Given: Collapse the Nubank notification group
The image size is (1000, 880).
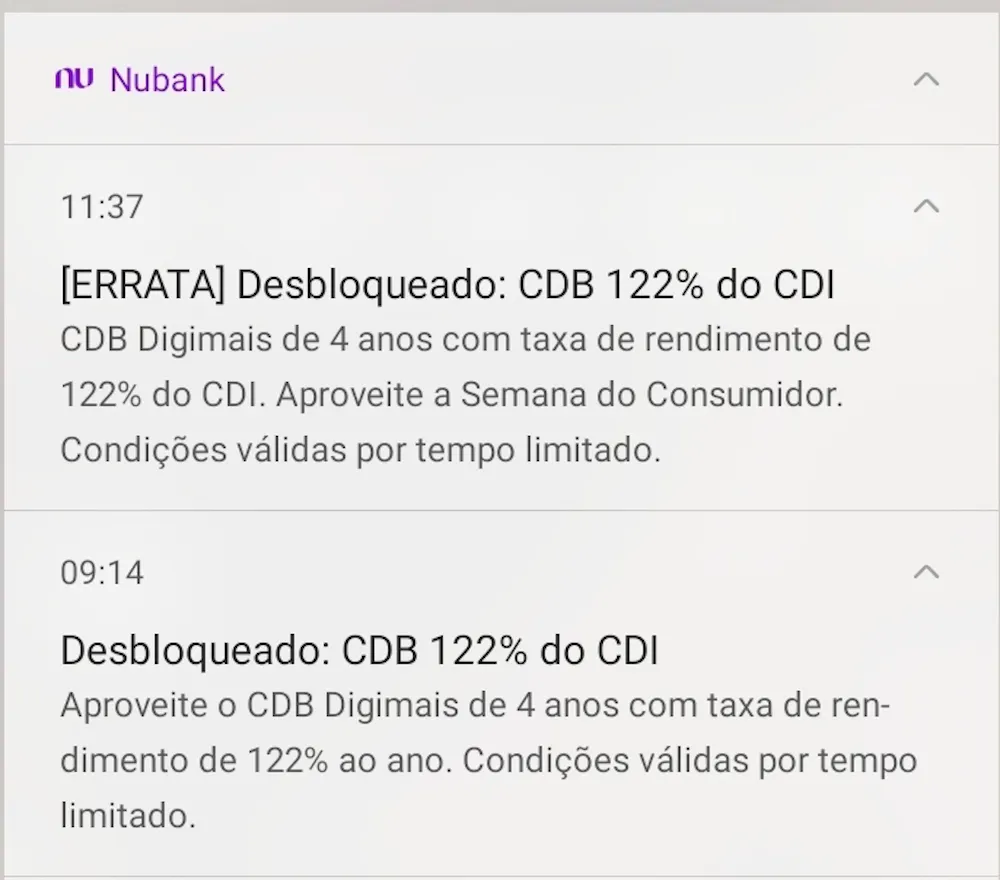Looking at the screenshot, I should click(x=926, y=79).
